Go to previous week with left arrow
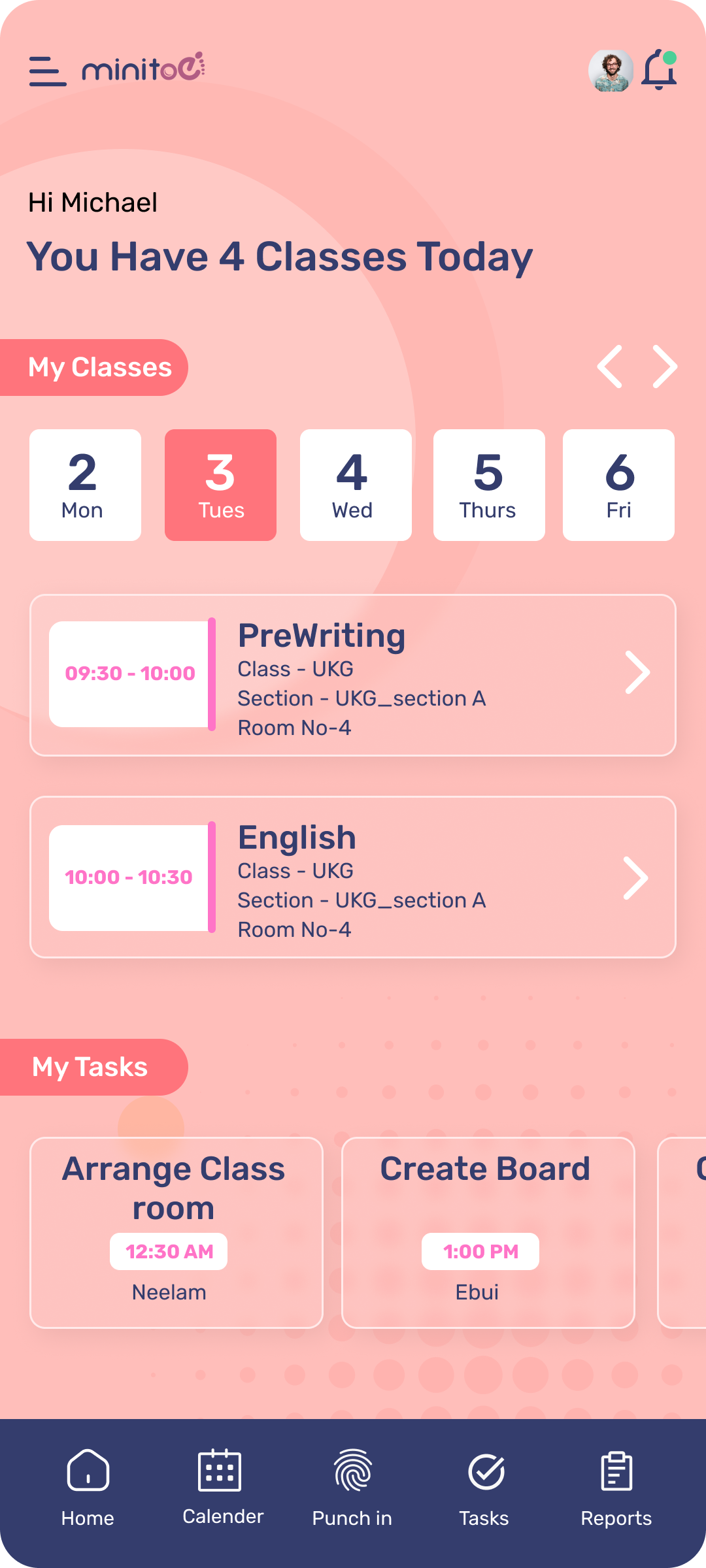This screenshot has width=706, height=1568. pyautogui.click(x=610, y=367)
